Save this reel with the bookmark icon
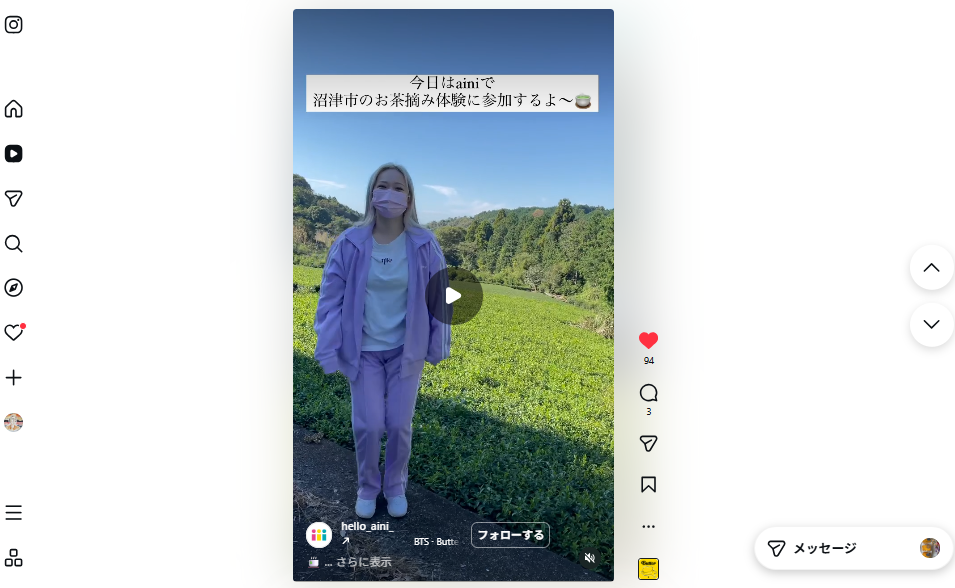The image size is (955, 588). [648, 484]
